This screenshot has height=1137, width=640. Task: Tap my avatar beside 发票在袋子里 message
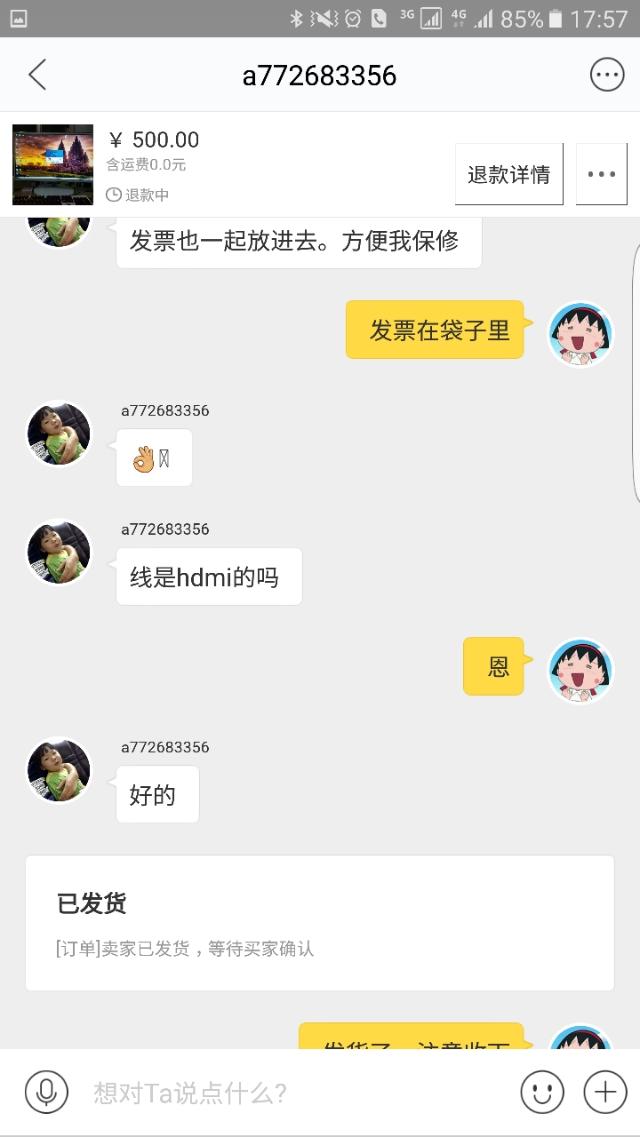pos(580,334)
